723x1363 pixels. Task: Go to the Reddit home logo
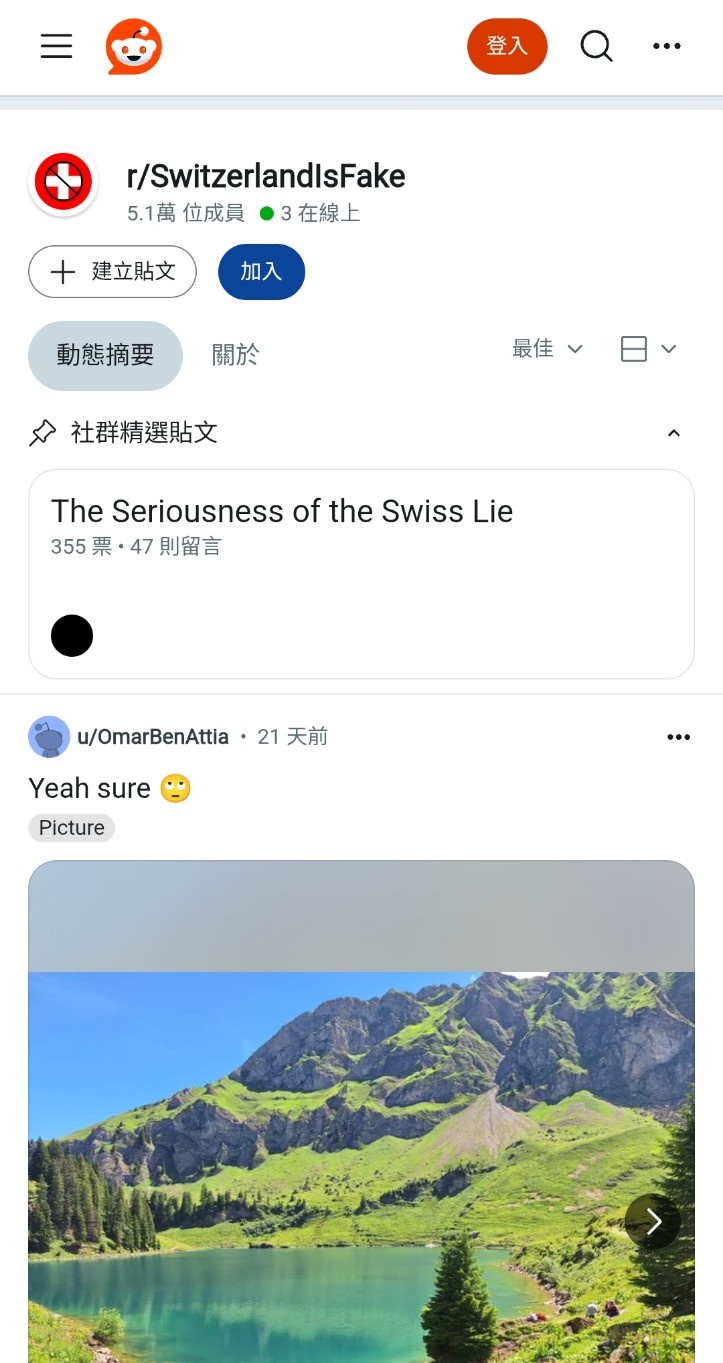click(x=134, y=47)
